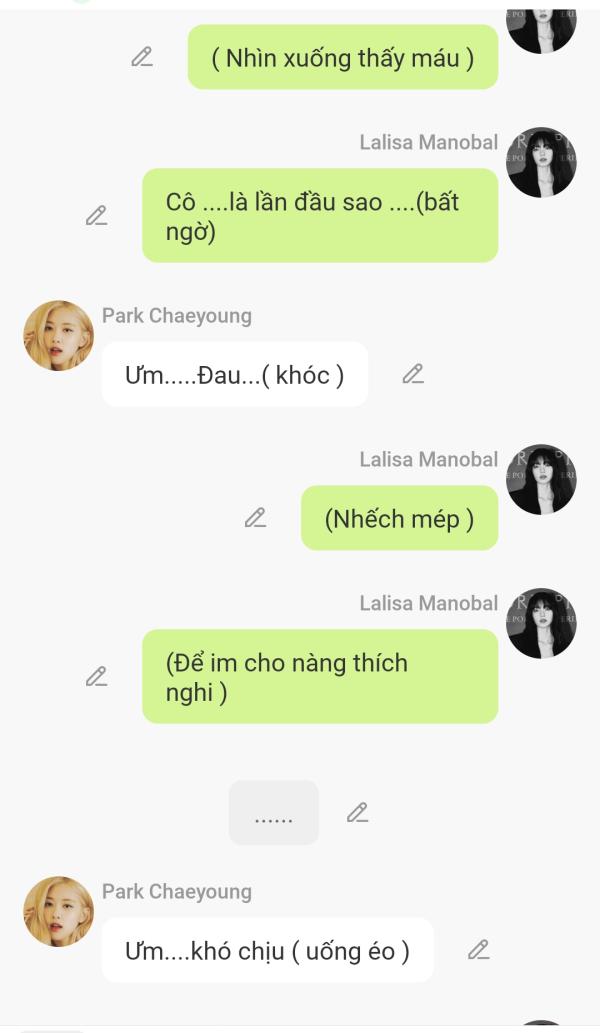Modify the message "Ưm....khó chịu ( uống éo )"

click(479, 950)
